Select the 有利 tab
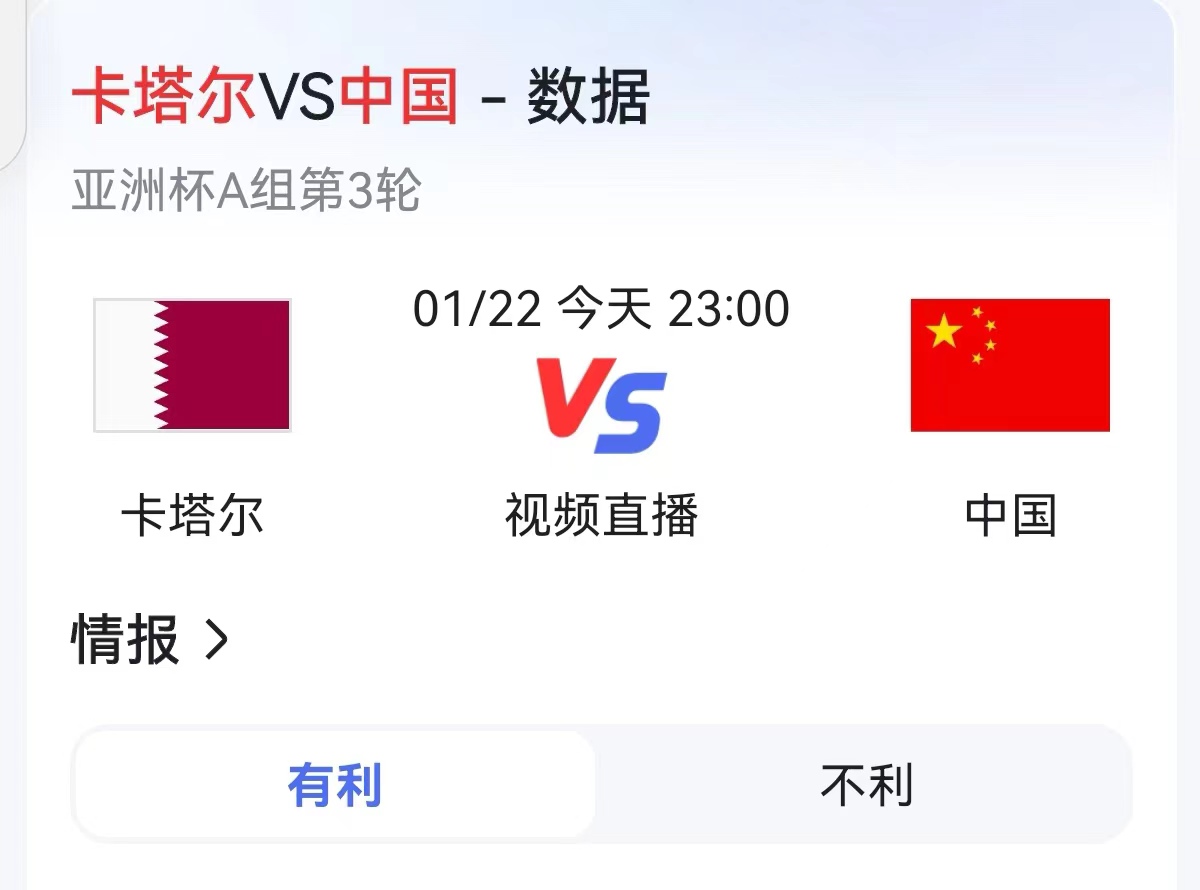 [335, 786]
